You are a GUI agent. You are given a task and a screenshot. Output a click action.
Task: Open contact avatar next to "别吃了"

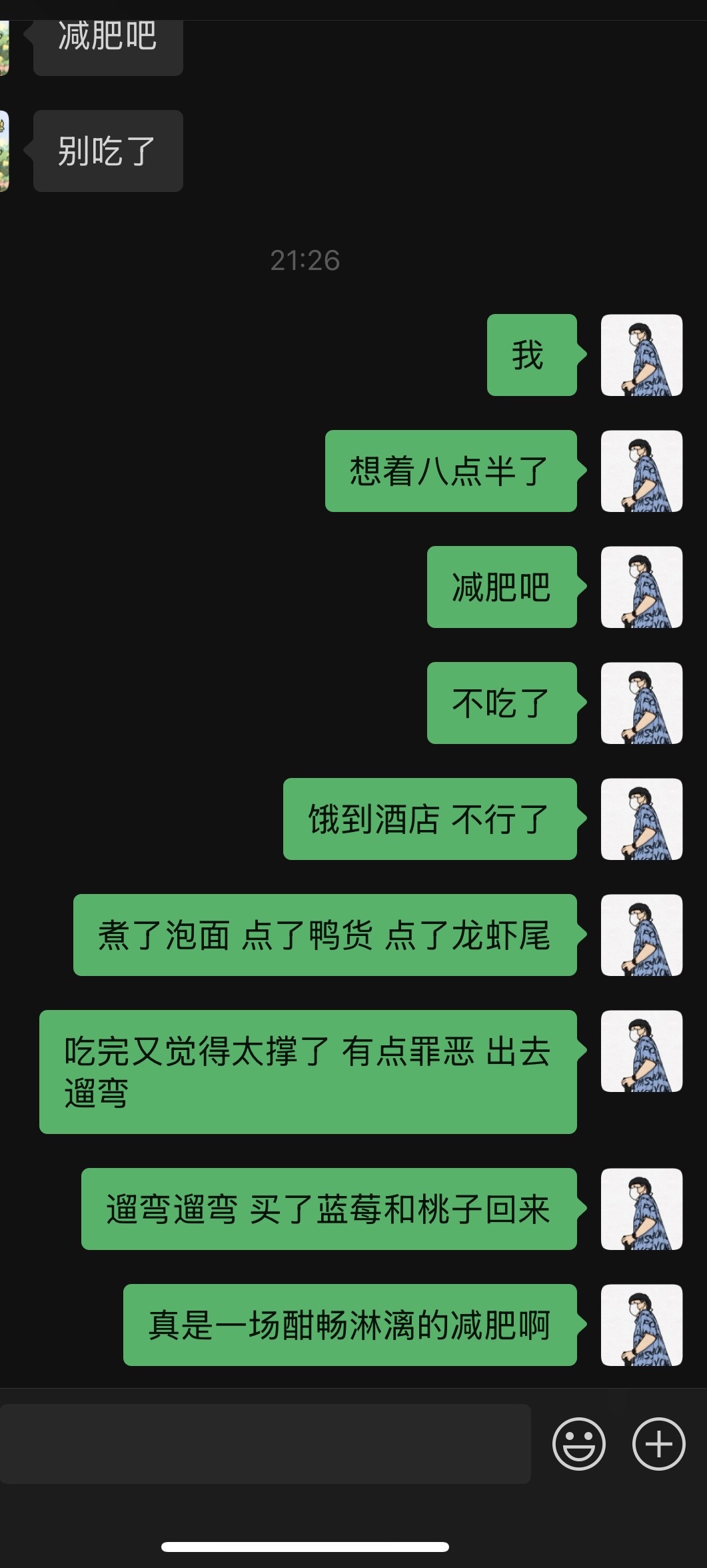click(x=4, y=151)
